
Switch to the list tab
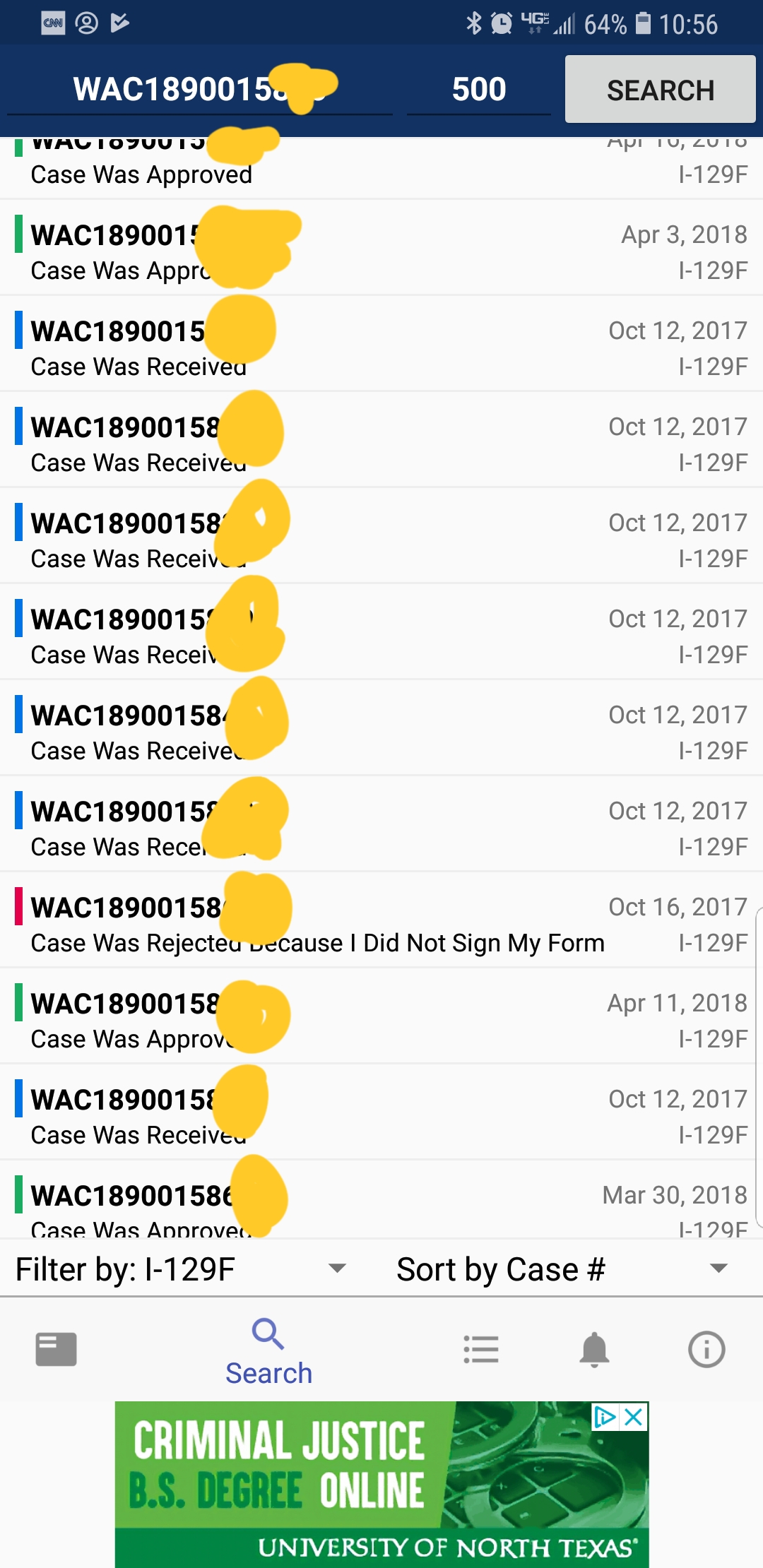coord(481,1349)
